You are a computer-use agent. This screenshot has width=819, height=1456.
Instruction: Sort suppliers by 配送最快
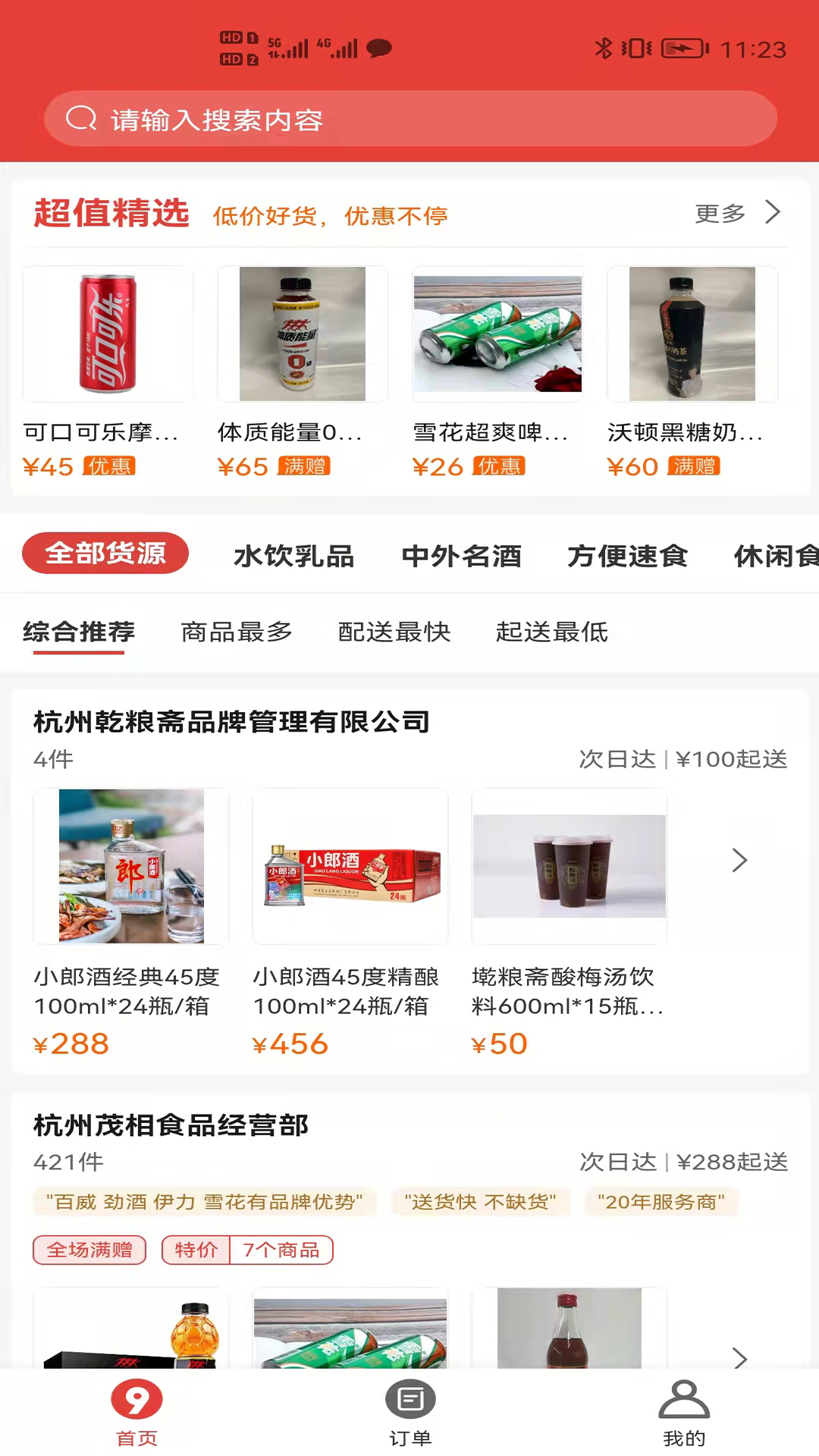click(394, 632)
